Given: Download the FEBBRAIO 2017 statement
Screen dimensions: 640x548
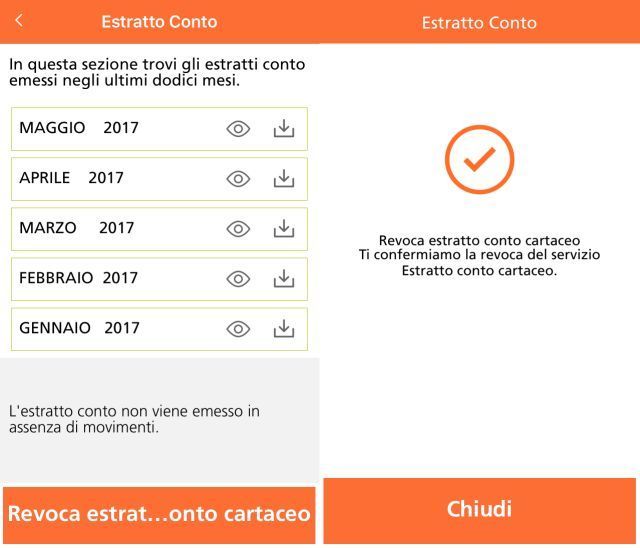Looking at the screenshot, I should tap(284, 279).
